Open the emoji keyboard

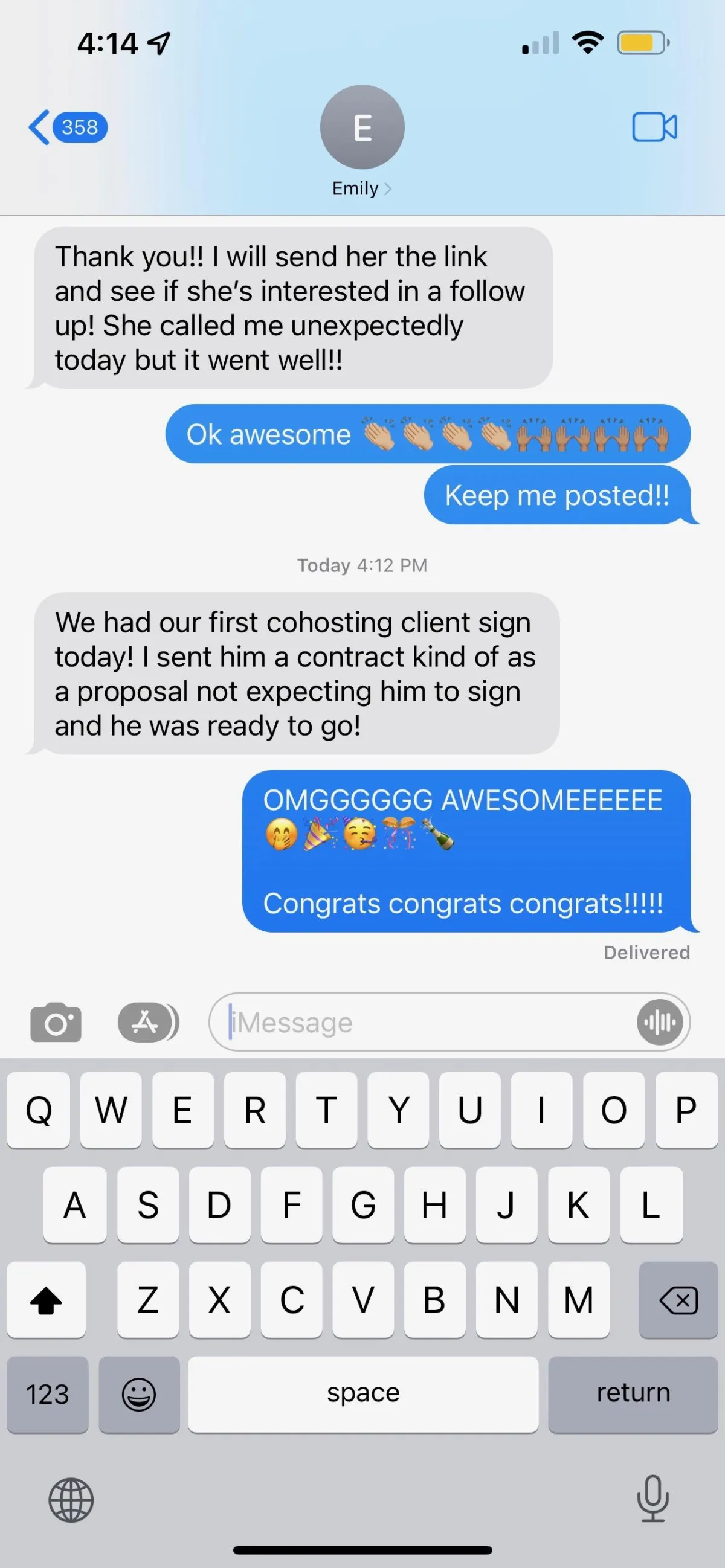140,1394
